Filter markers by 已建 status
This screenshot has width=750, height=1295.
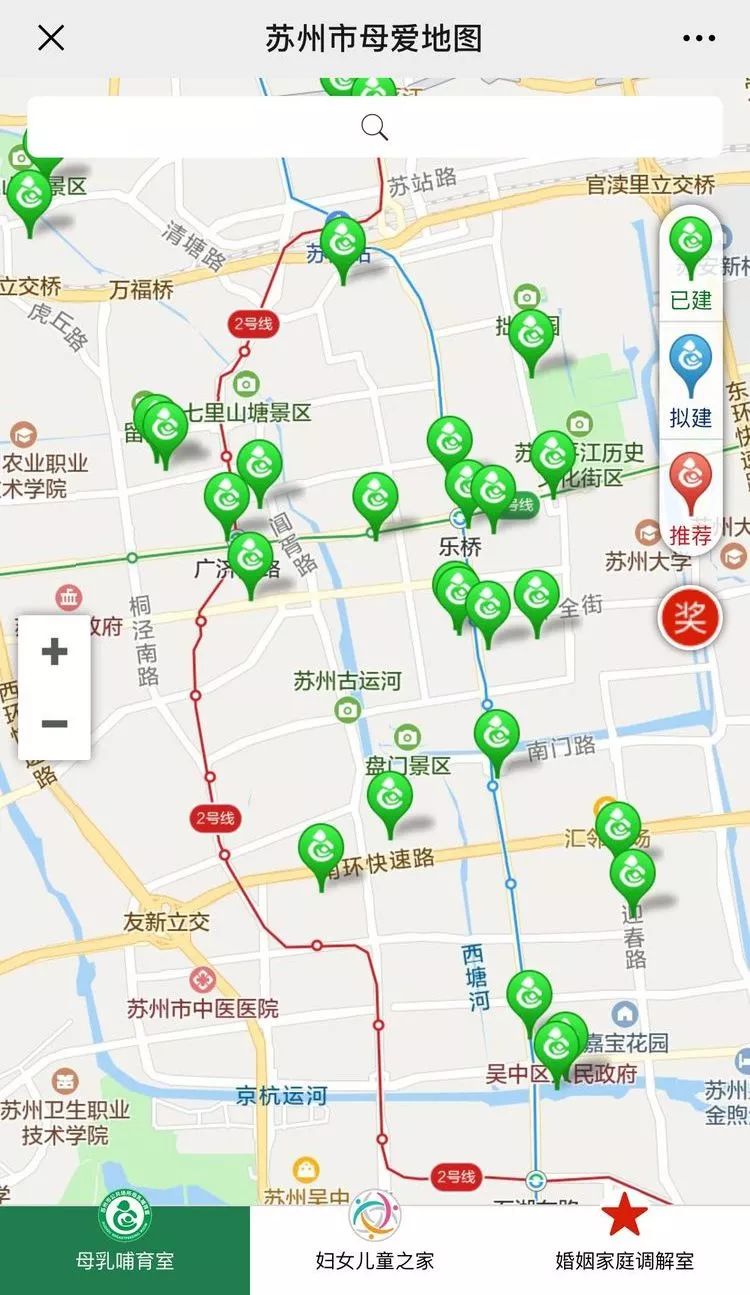coord(691,264)
